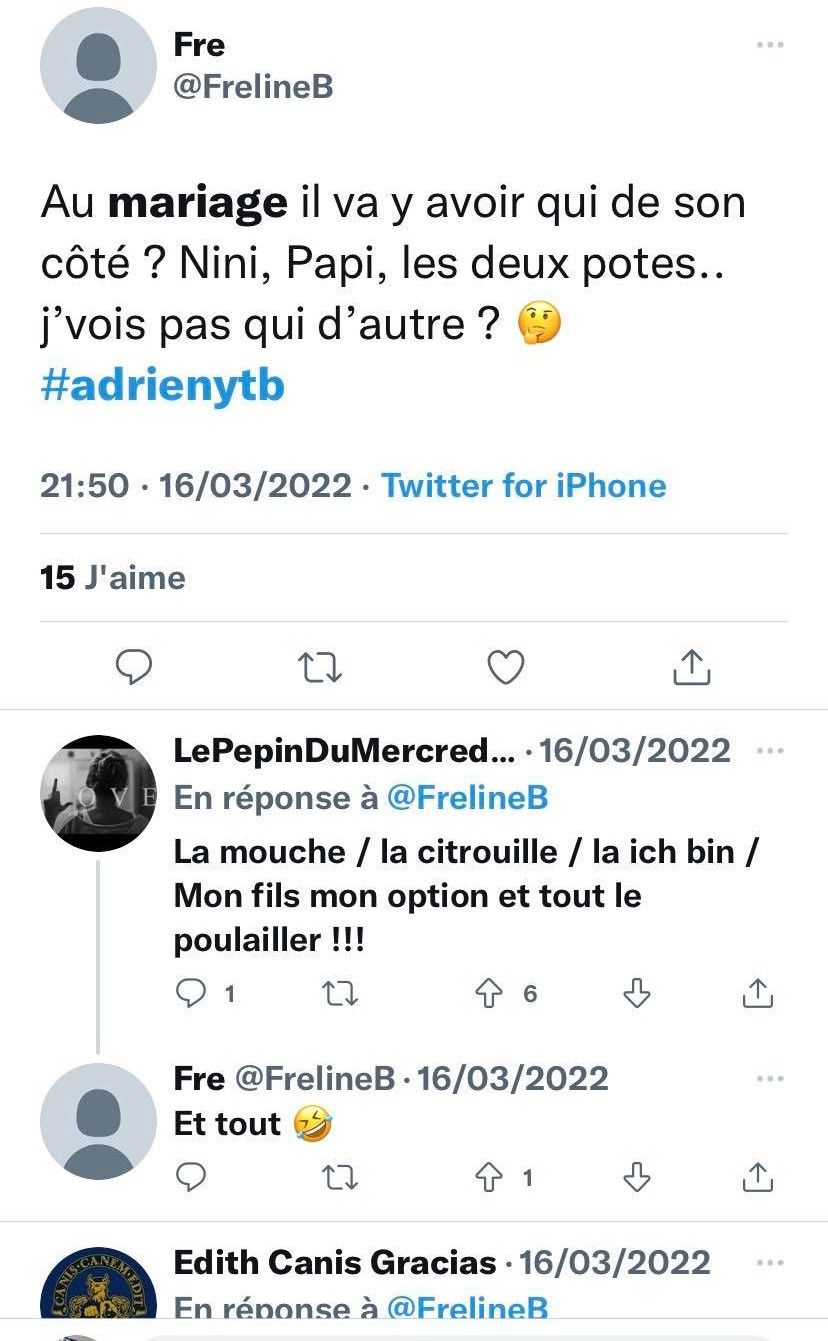Viewport: 828px width, 1341px height.
Task: Tap the @FrelineB mention under LePepinDuMercred
Action: [466, 798]
